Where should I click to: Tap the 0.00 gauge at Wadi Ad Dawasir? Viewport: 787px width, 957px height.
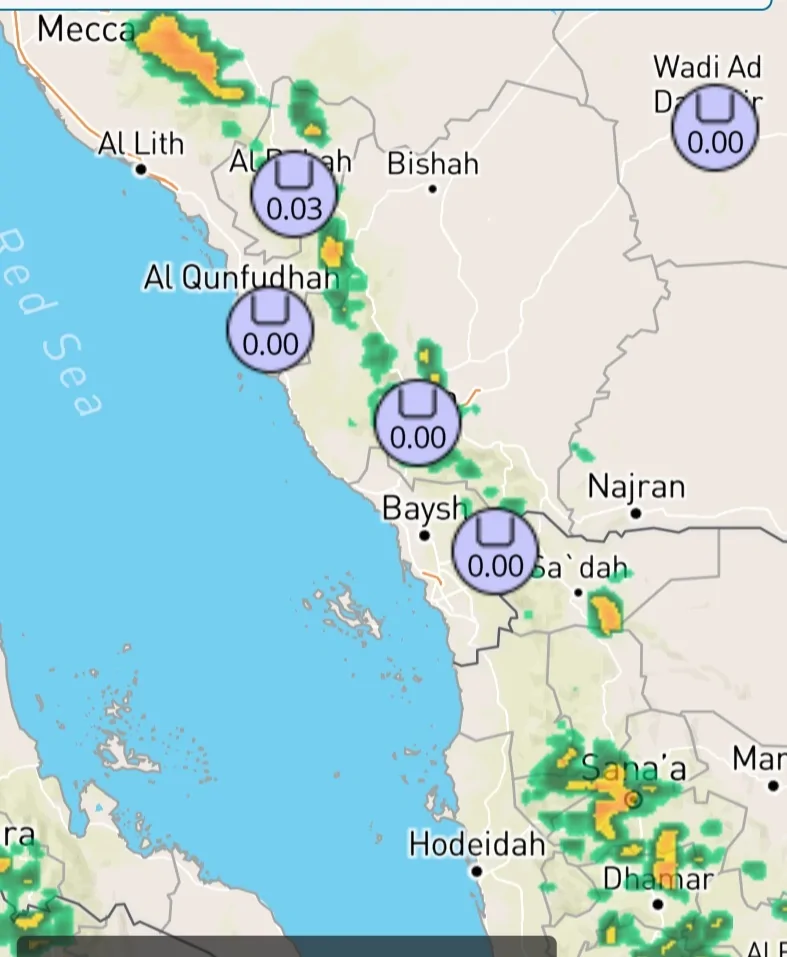[714, 128]
